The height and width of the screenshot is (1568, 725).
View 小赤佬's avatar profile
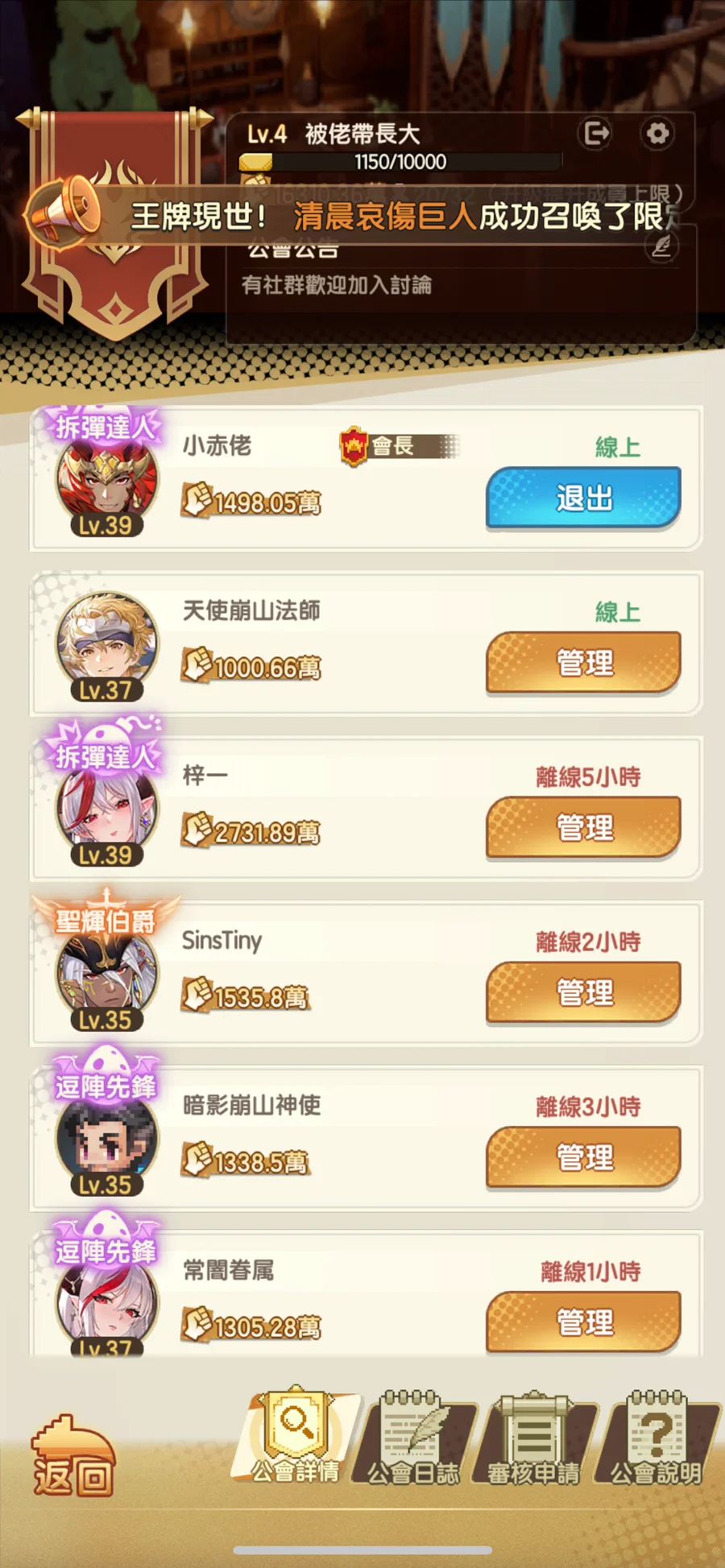click(106, 481)
